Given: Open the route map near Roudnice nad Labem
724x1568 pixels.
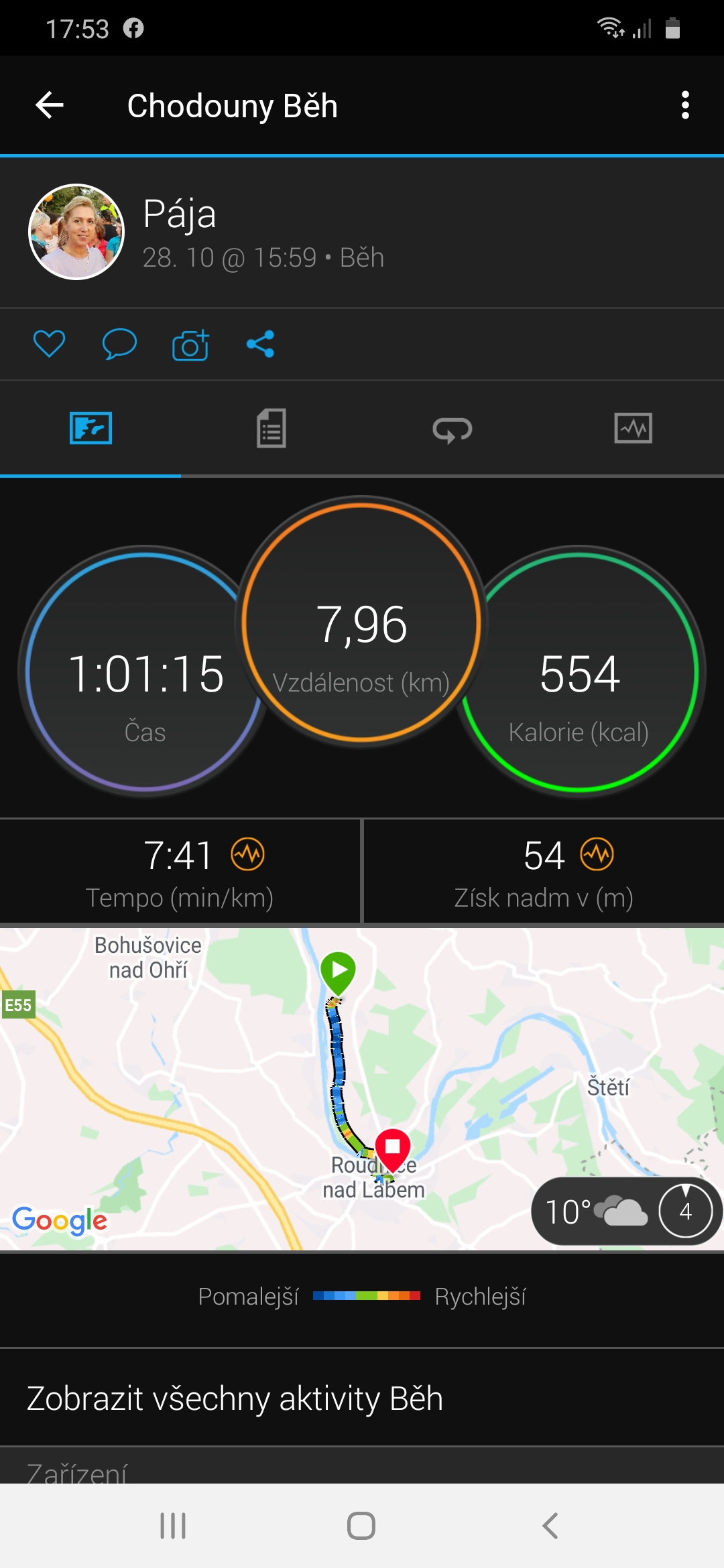Looking at the screenshot, I should point(362,1088).
